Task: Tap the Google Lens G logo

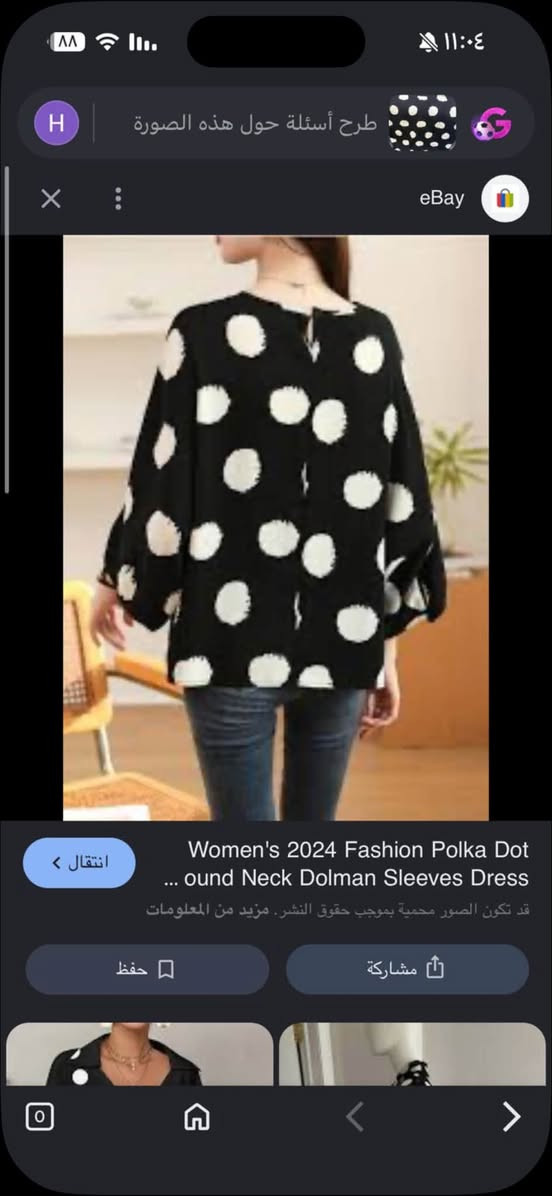Action: point(491,124)
